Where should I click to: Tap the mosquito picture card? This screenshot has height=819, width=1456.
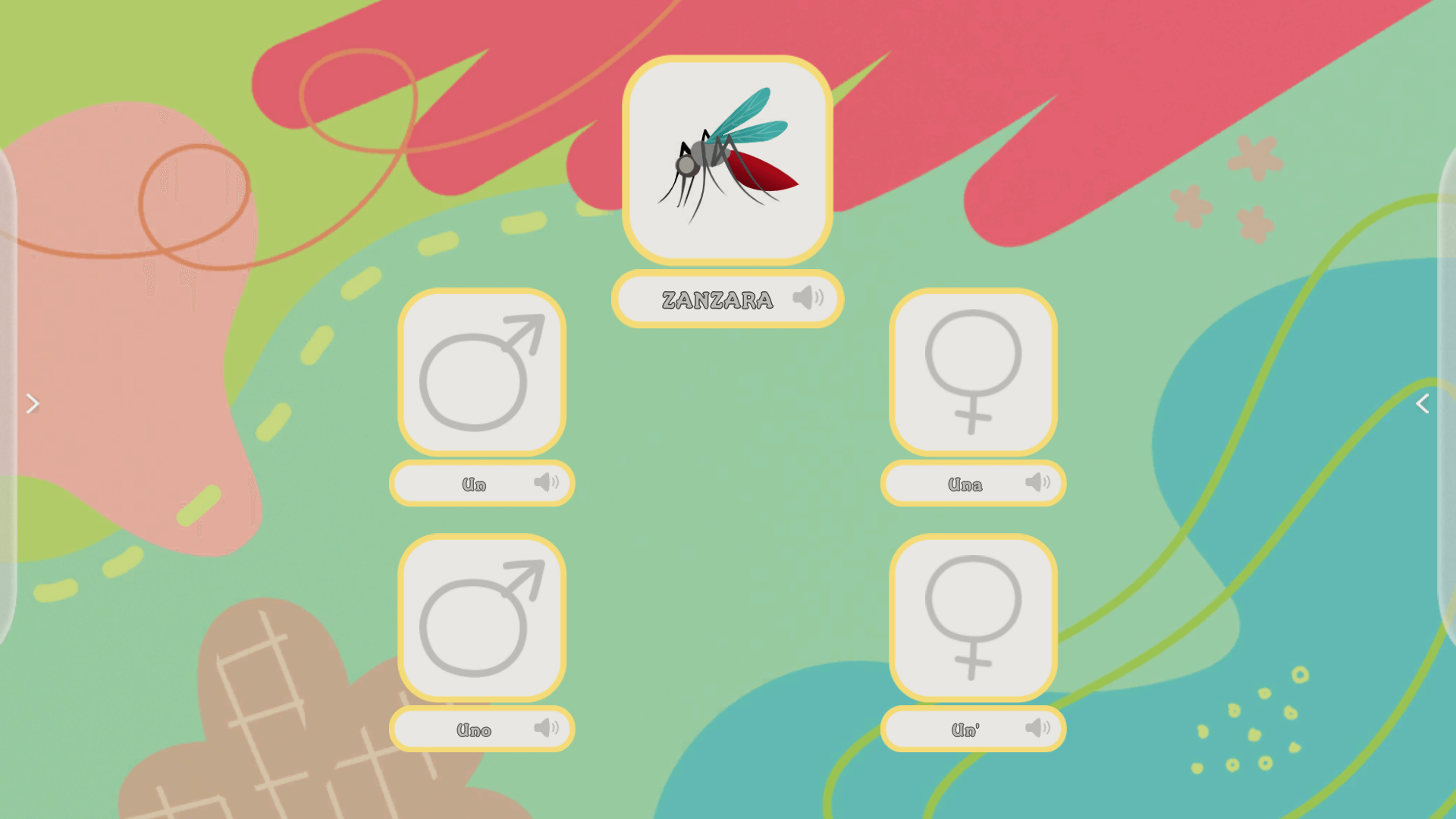tap(727, 160)
